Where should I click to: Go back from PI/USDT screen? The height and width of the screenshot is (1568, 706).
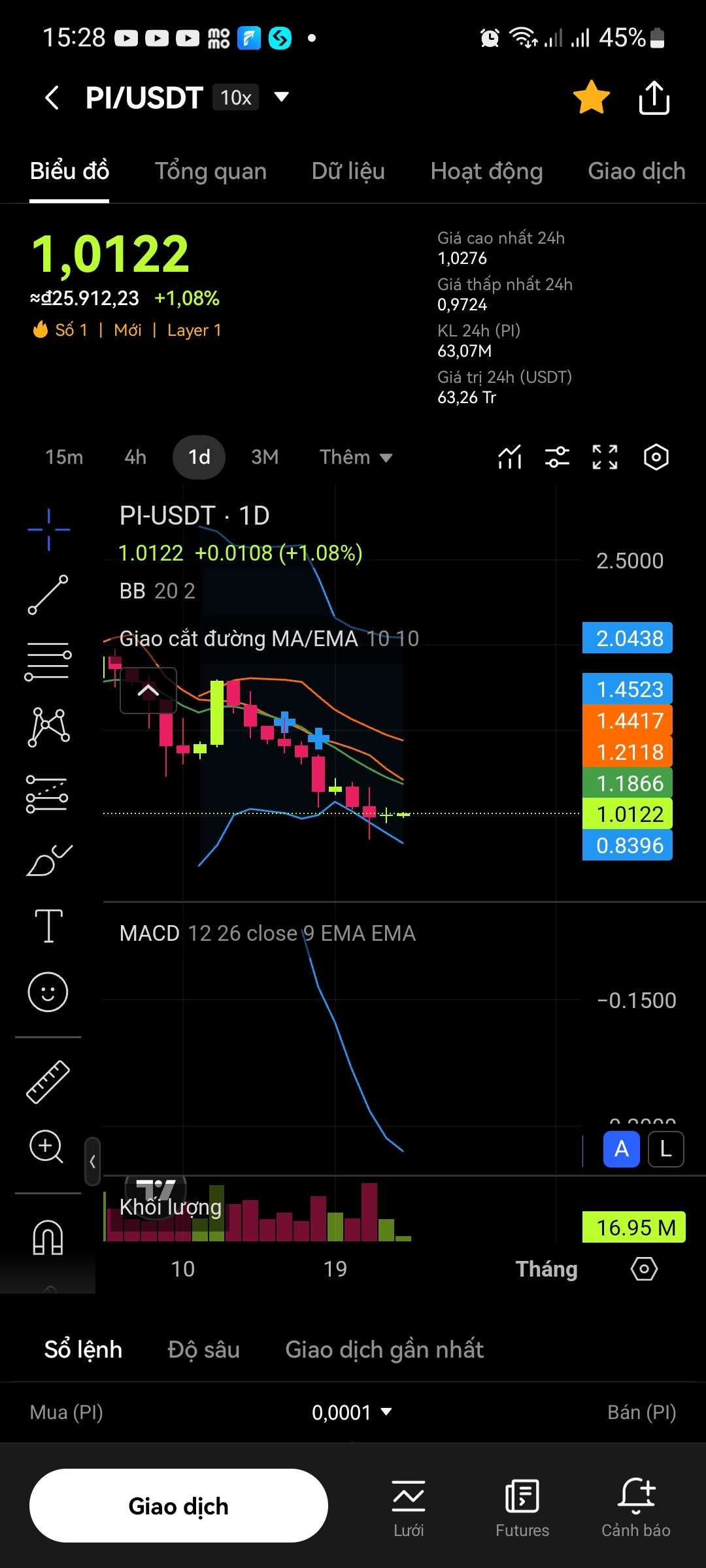(52, 98)
